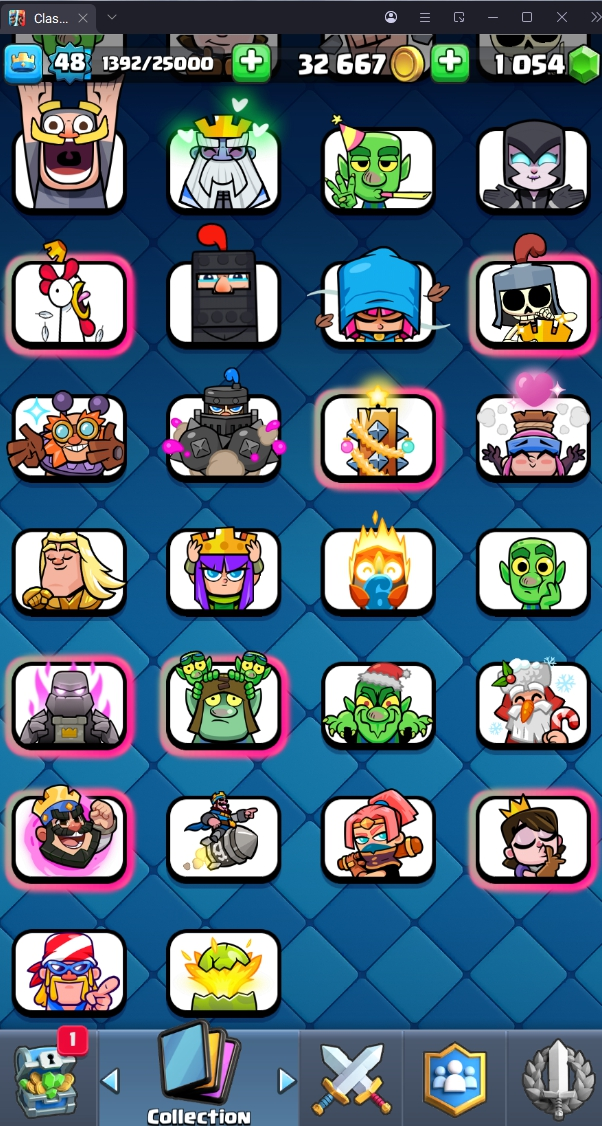Tap the plus button beside the 1392/25000 progress

tap(251, 63)
